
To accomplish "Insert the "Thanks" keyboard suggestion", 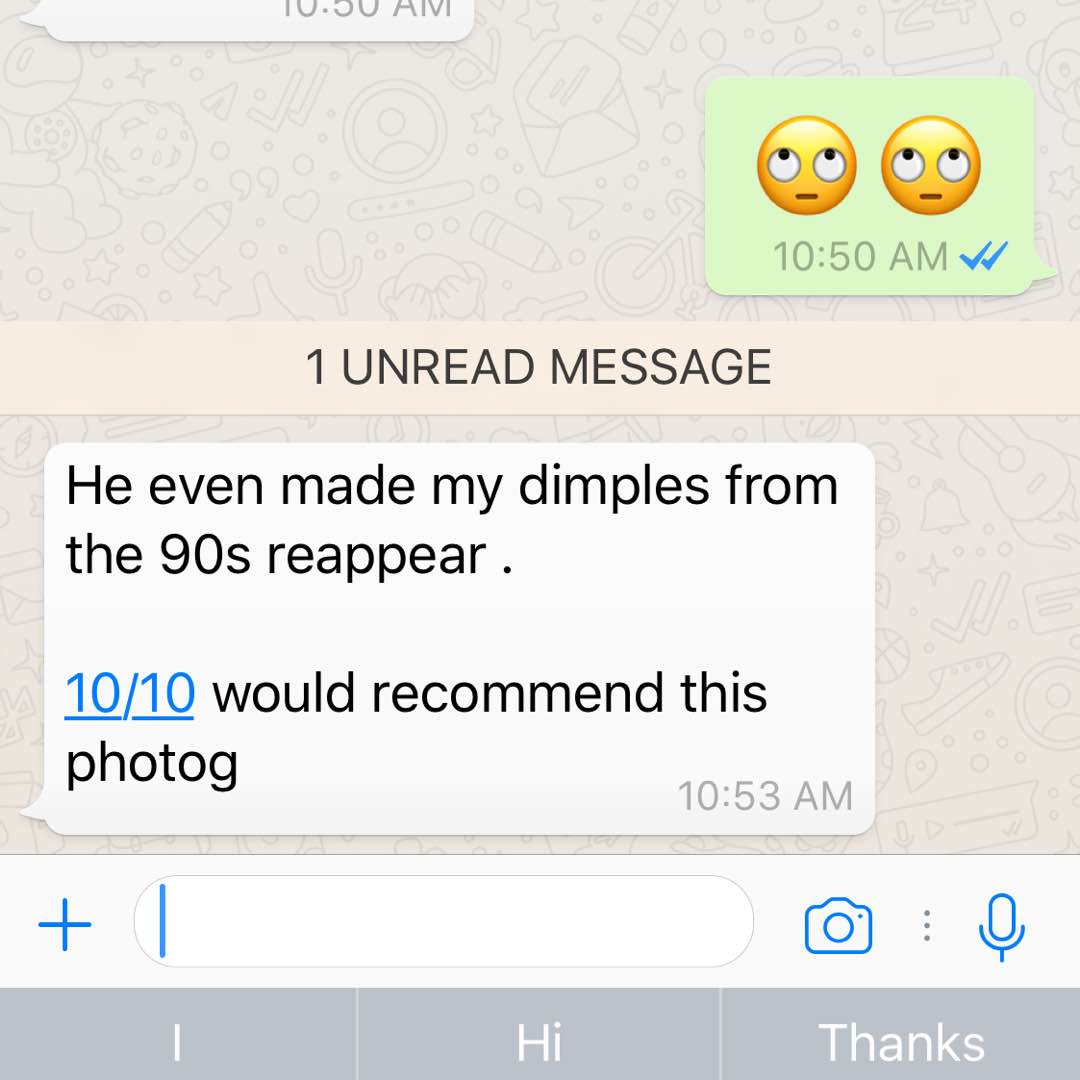I will click(901, 1043).
